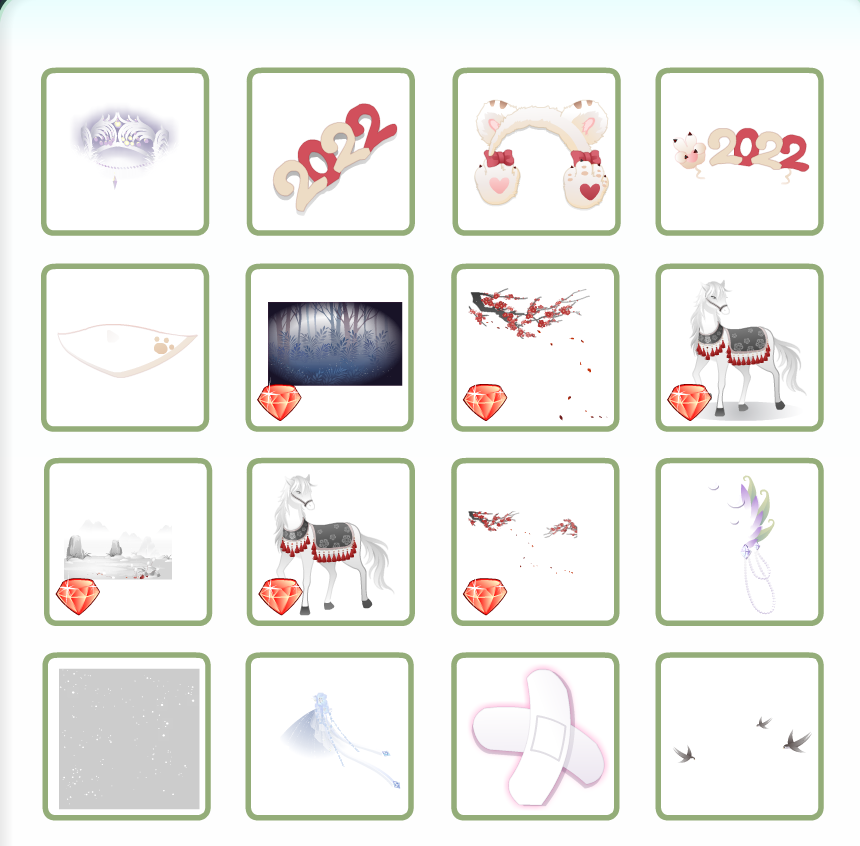Choose the white paw-print leaf item
The image size is (860, 846).
[125, 347]
